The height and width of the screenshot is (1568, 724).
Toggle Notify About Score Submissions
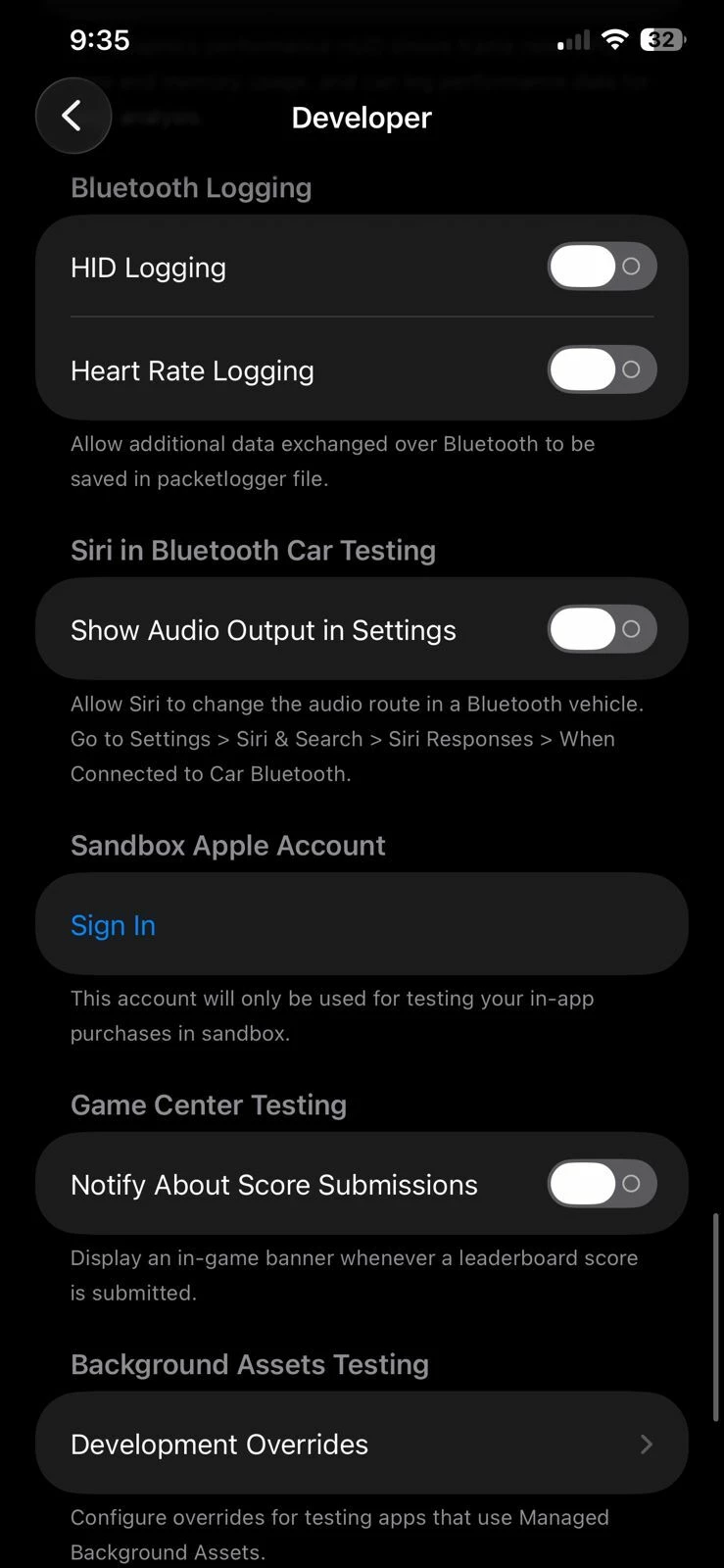pos(601,1184)
